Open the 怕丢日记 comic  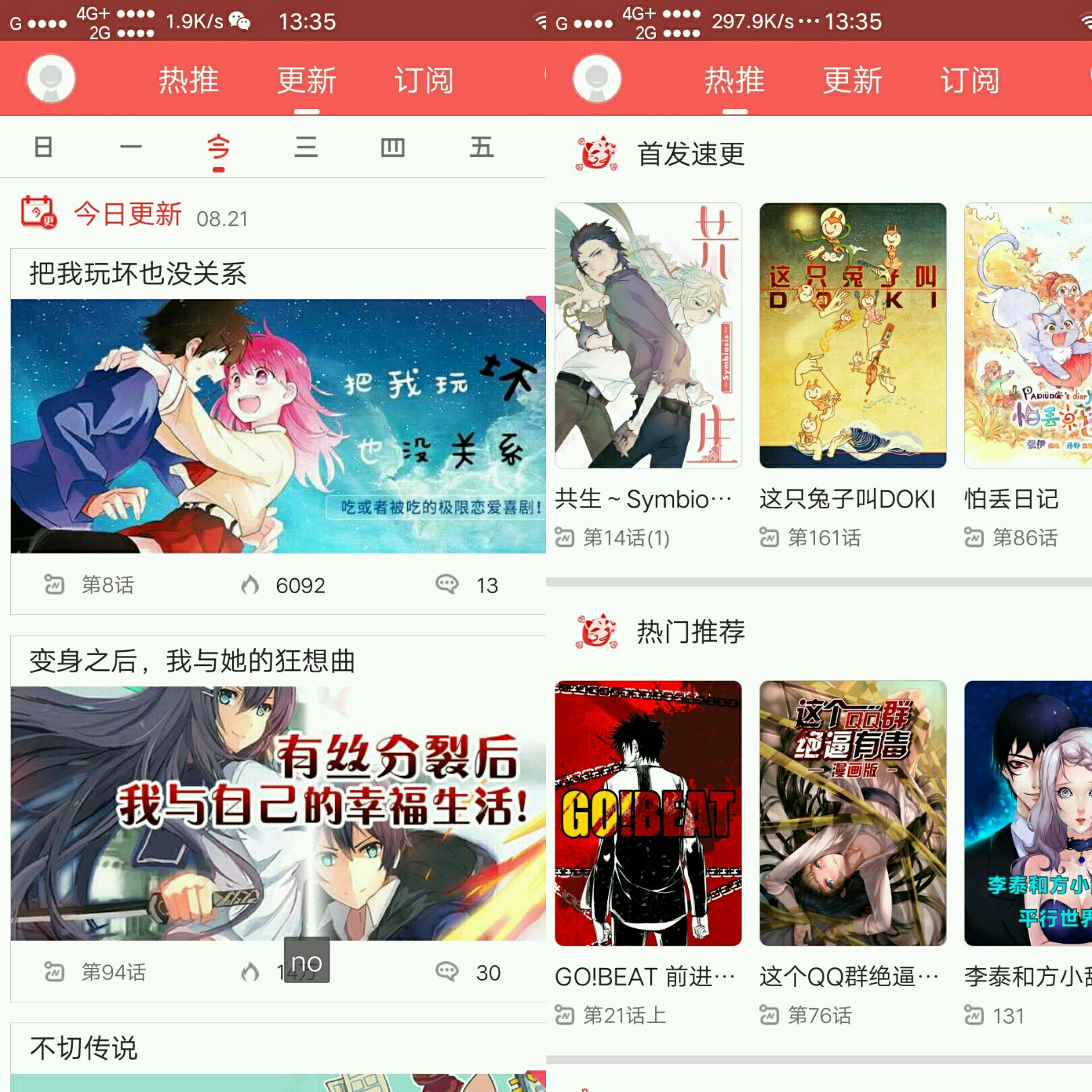(x=1028, y=335)
